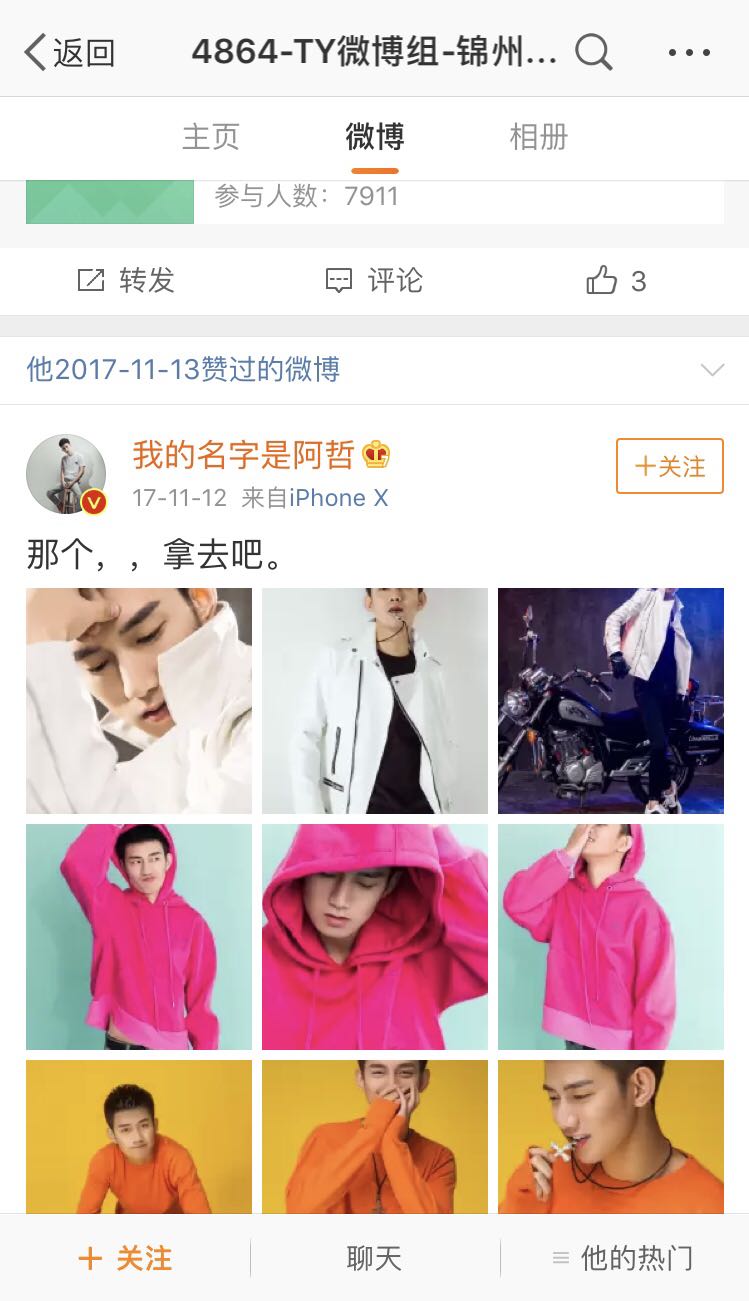
Task: Open 评论 comments on the post
Action: 374,281
